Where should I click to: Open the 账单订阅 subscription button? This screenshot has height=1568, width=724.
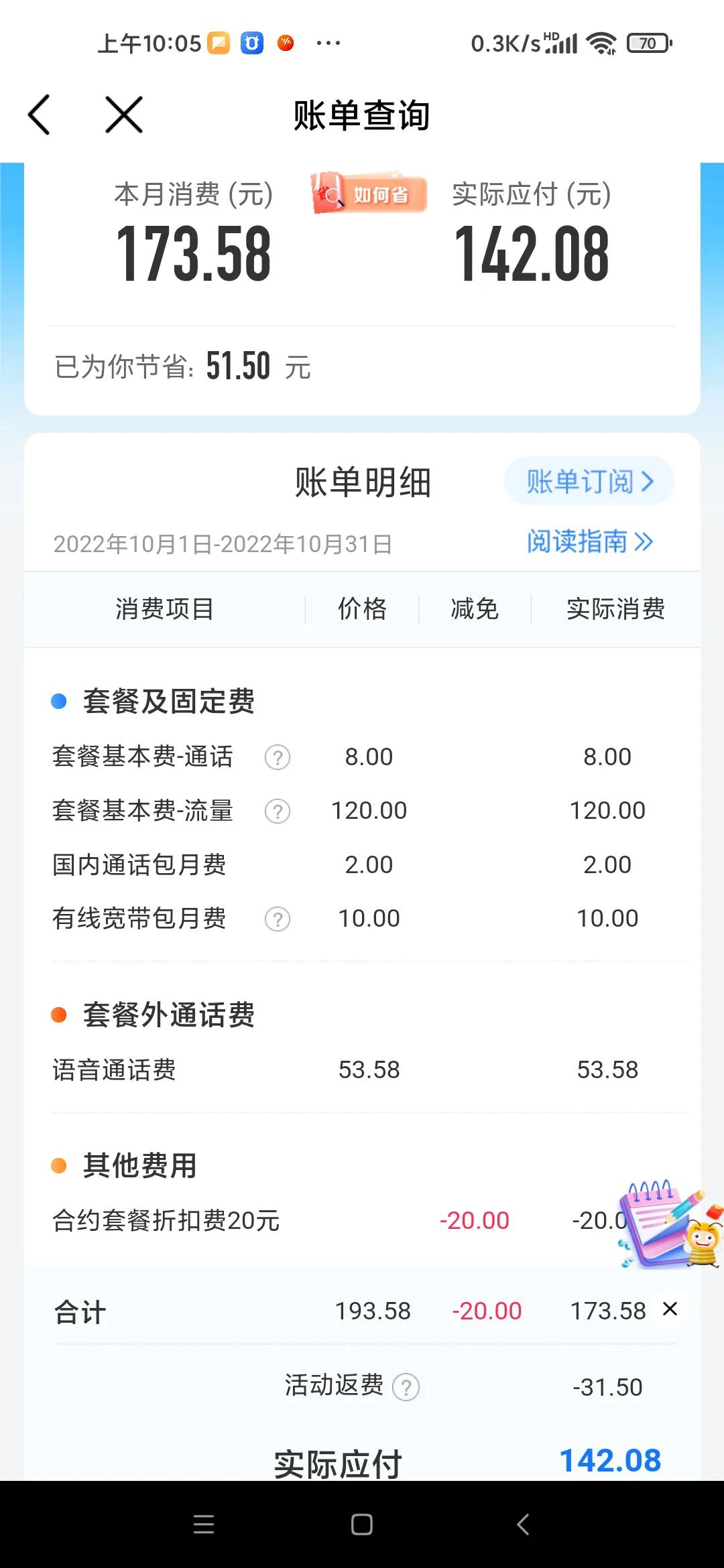(x=588, y=481)
